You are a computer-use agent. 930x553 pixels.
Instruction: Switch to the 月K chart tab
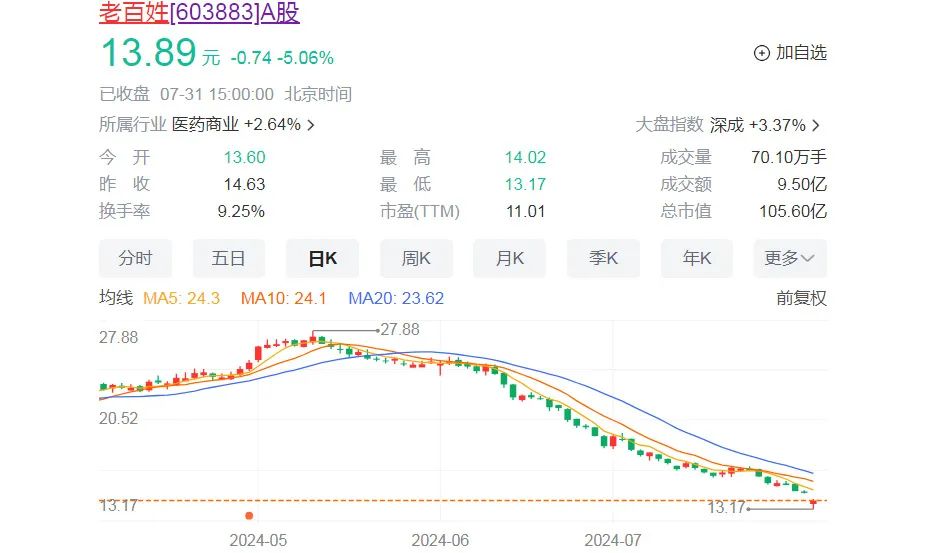pyautogui.click(x=510, y=258)
